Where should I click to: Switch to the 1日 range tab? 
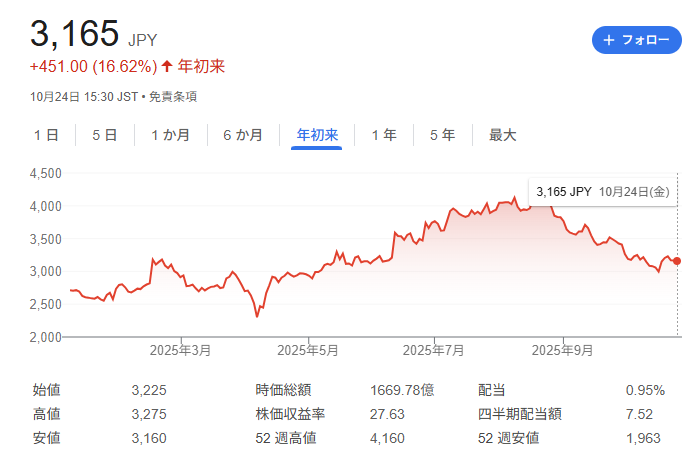46,135
